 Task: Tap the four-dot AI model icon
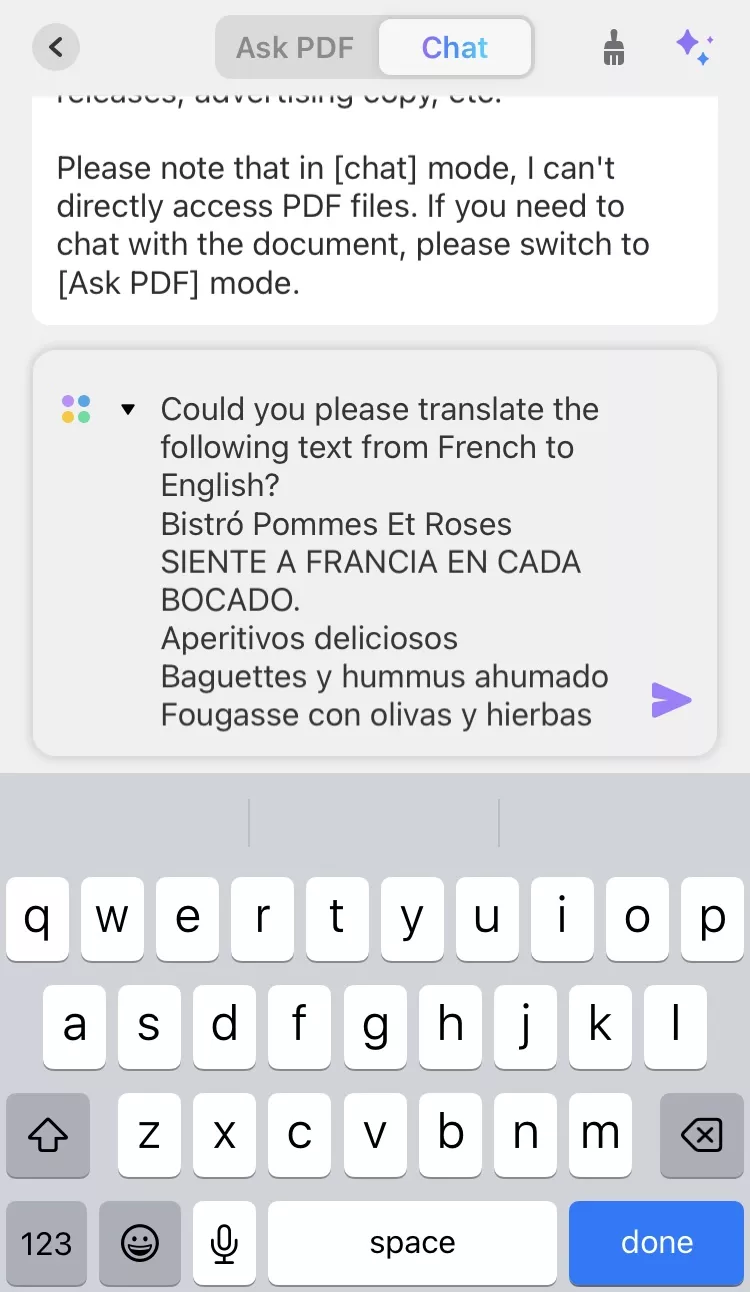75,408
